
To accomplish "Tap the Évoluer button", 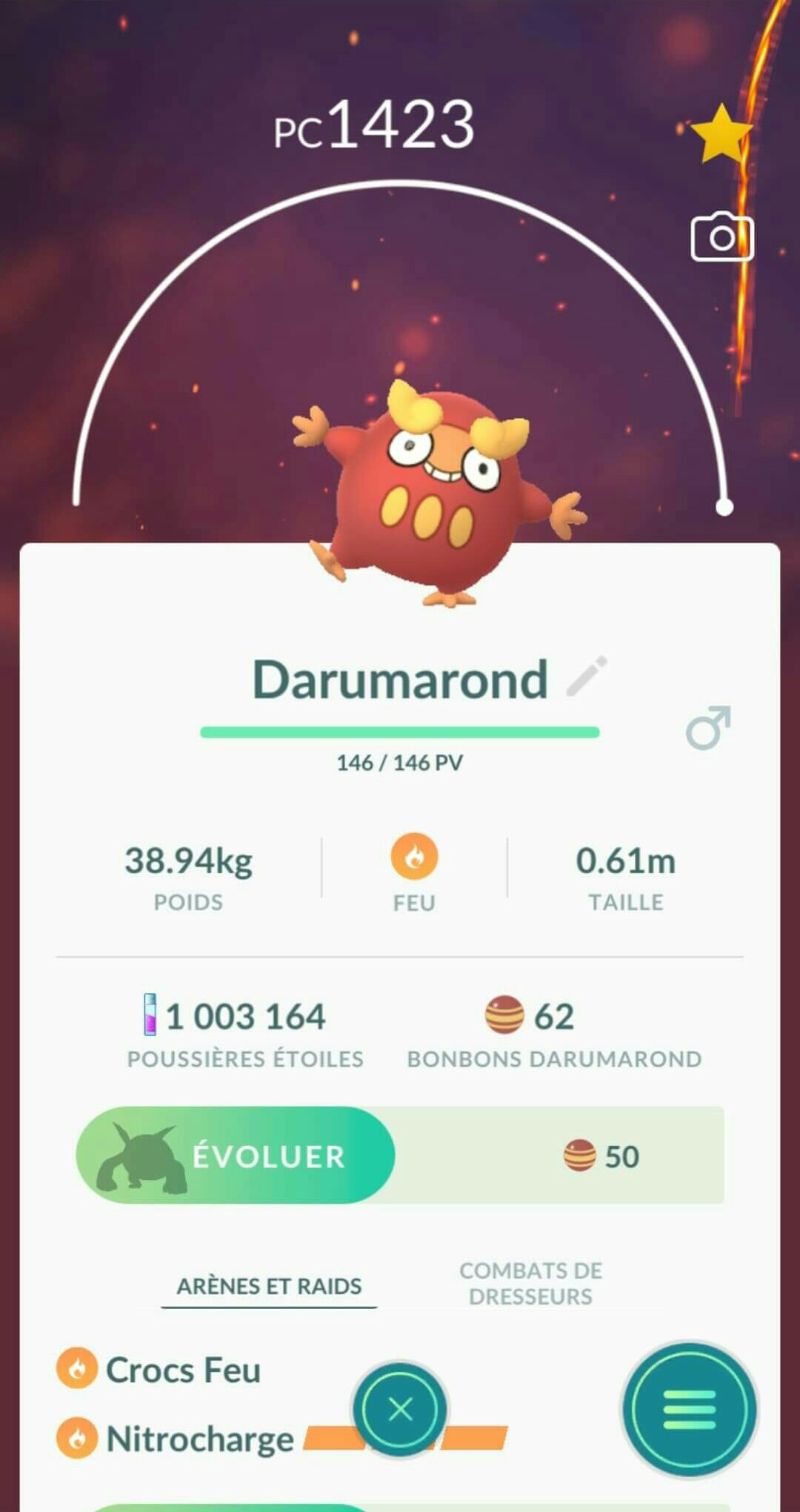I will point(236,1155).
